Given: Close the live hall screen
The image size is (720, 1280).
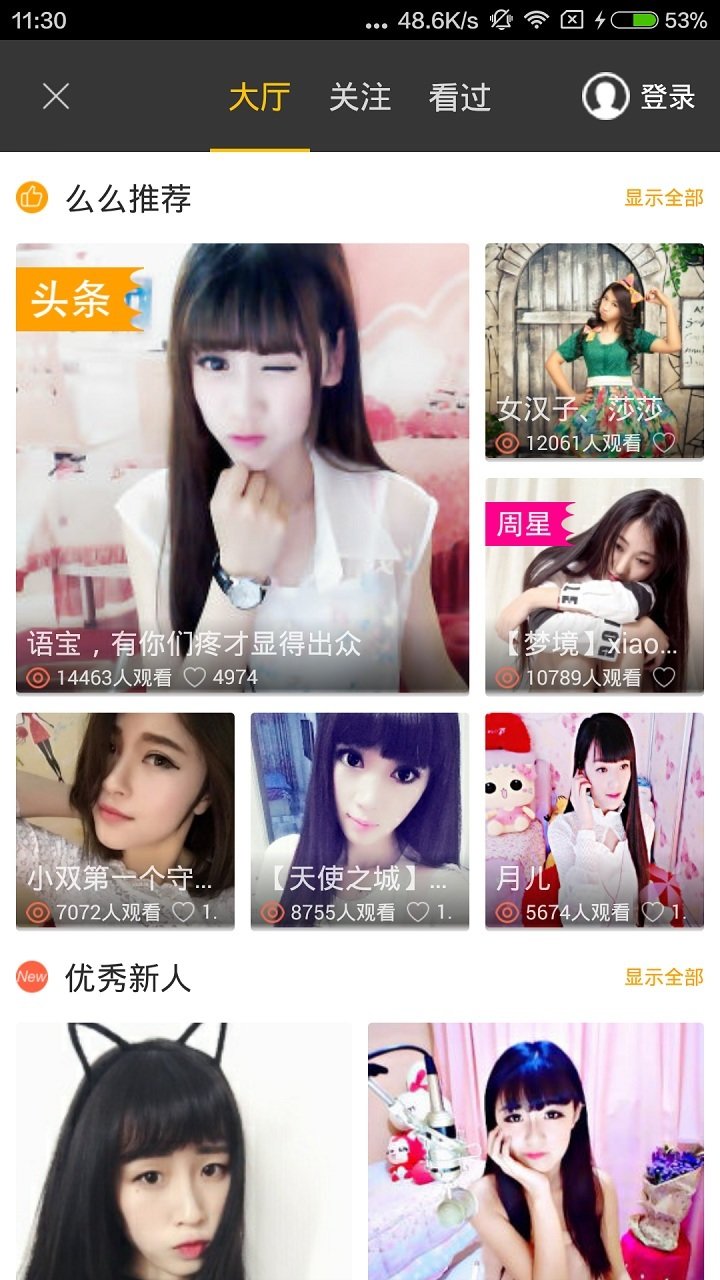Looking at the screenshot, I should click(x=56, y=96).
